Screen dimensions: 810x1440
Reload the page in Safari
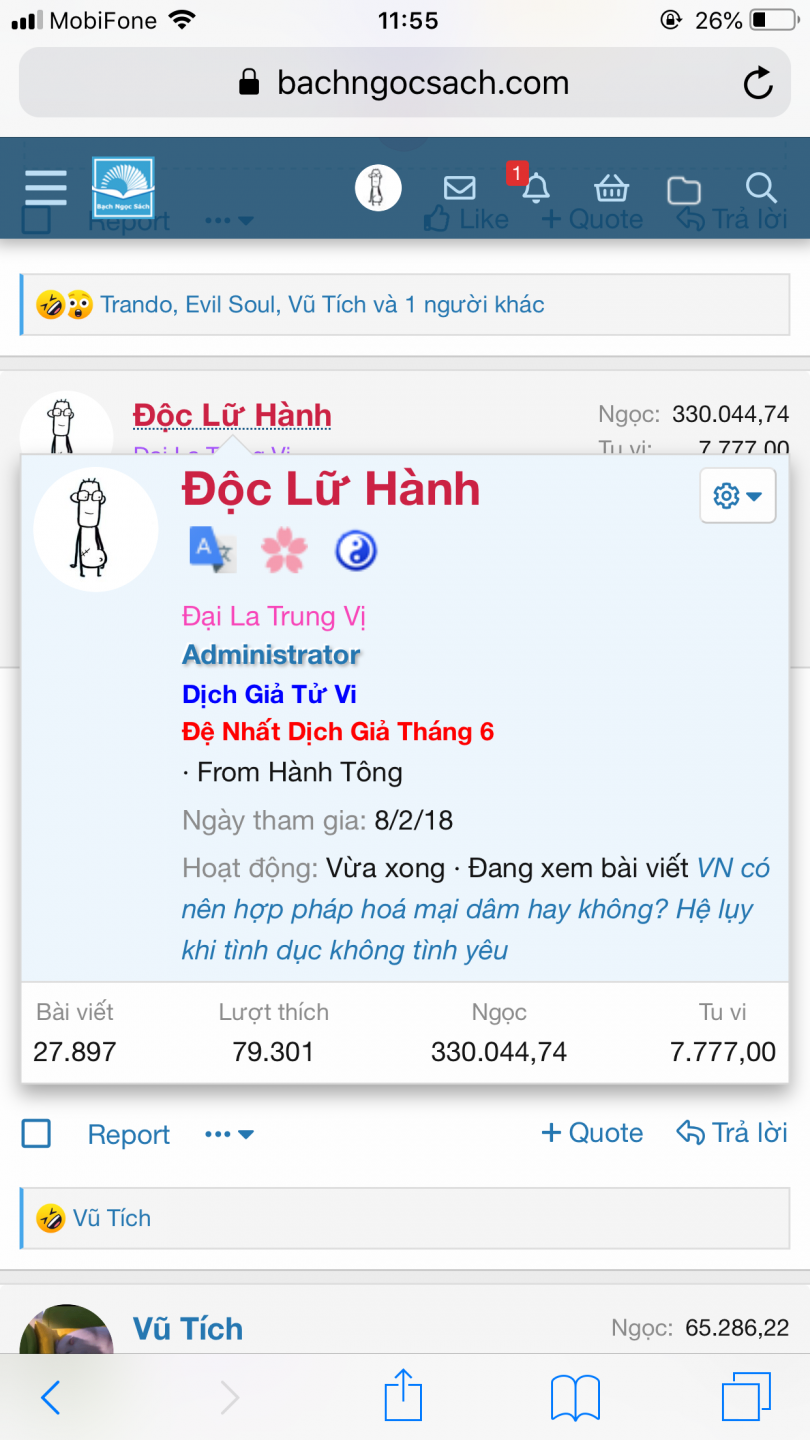tap(758, 83)
